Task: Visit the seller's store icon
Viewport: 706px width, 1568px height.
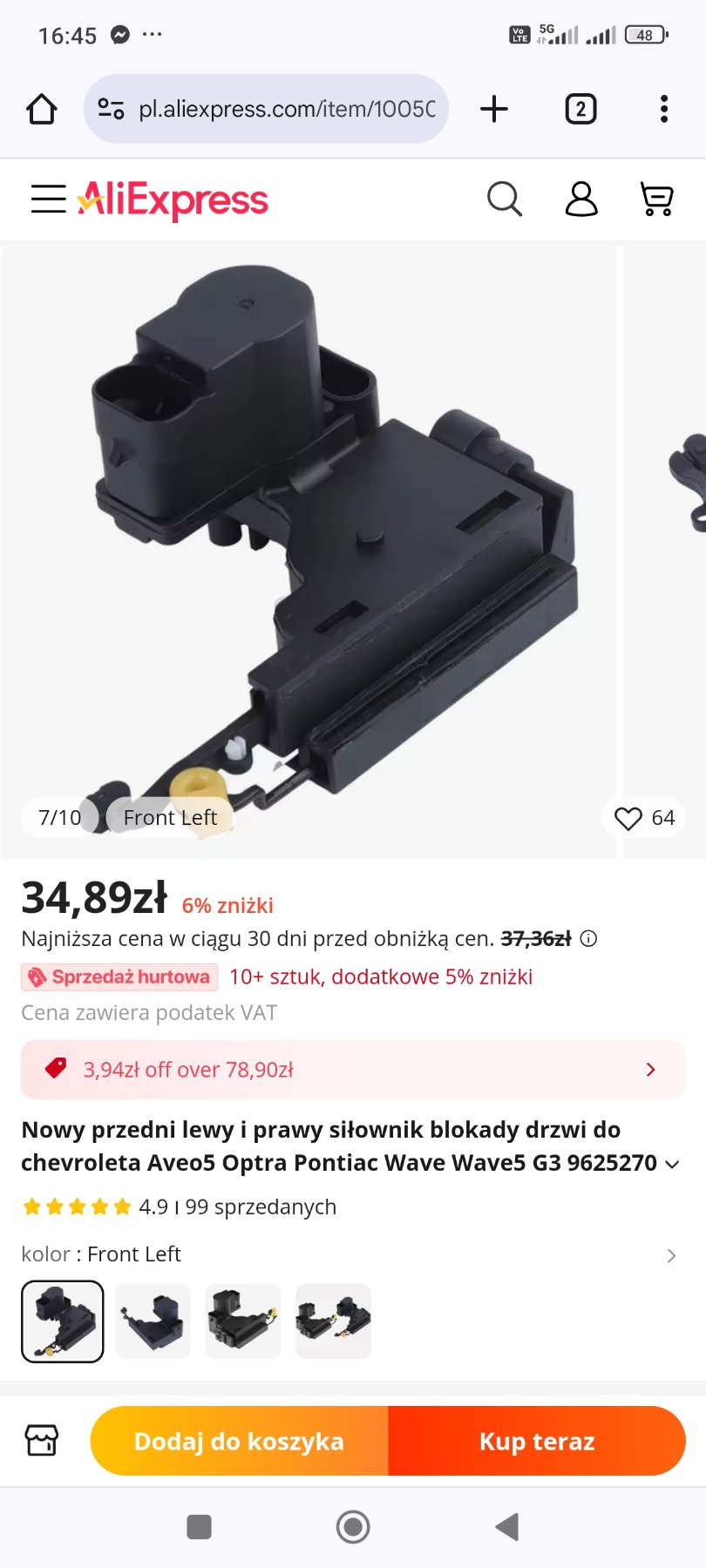Action: tap(42, 1441)
